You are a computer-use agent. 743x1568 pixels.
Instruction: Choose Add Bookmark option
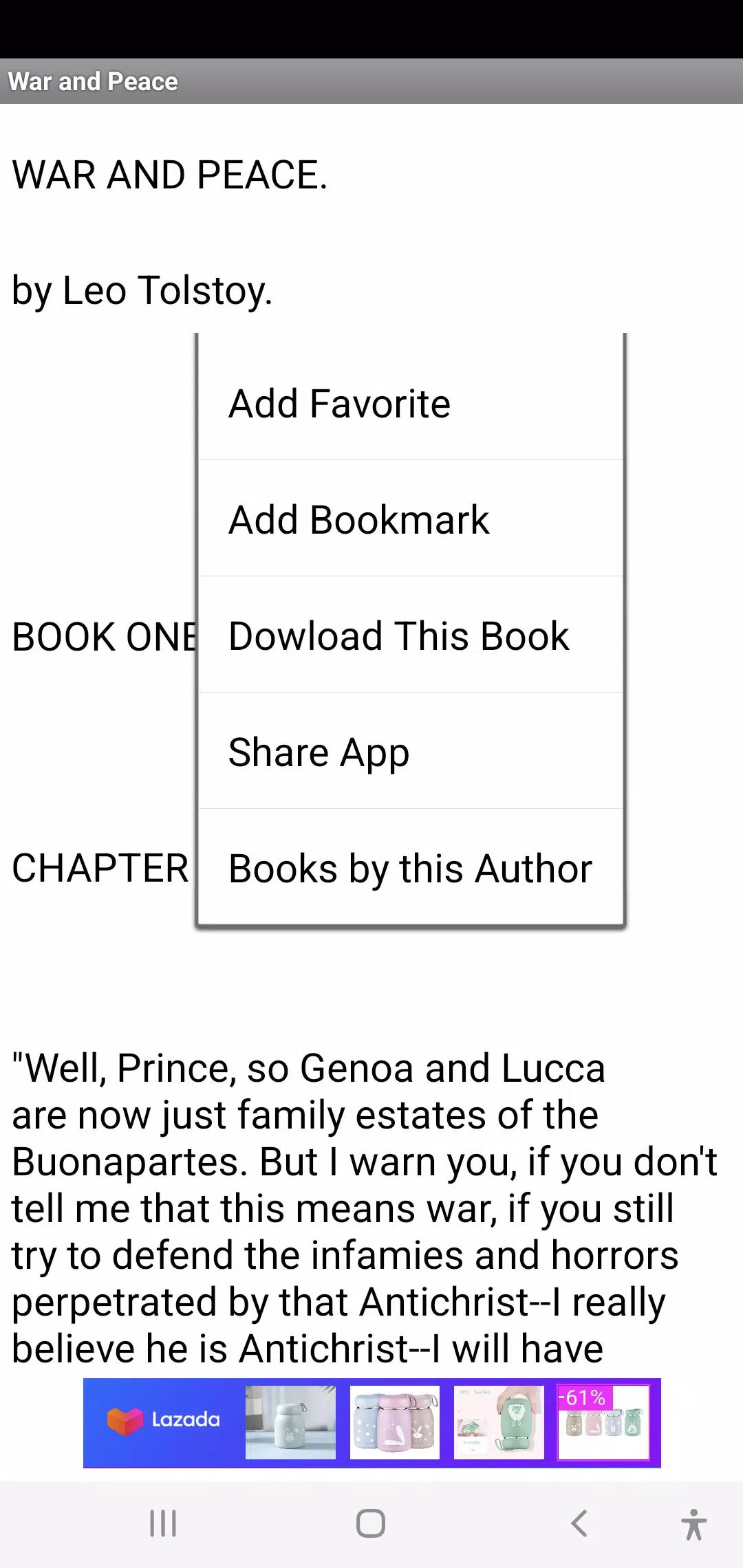(x=411, y=519)
